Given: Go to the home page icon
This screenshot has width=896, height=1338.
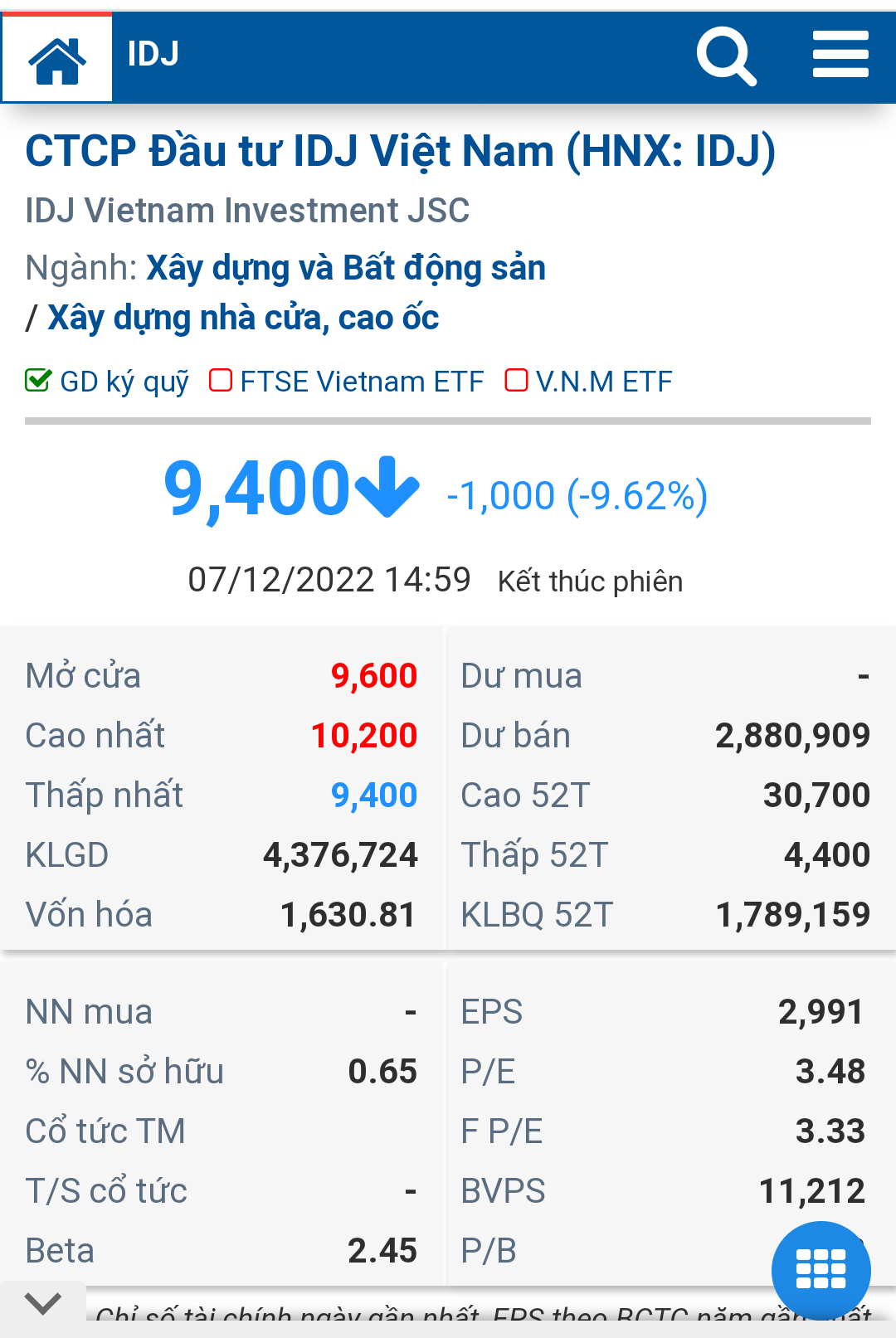Looking at the screenshot, I should 56,58.
